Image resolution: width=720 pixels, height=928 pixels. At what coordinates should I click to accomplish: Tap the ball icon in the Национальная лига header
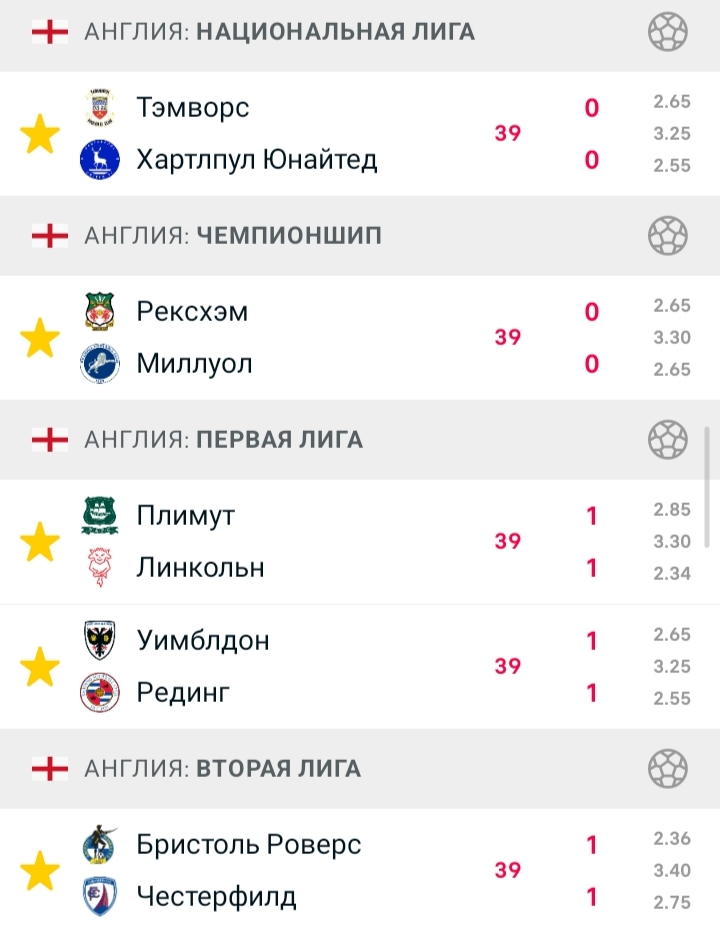click(x=668, y=32)
